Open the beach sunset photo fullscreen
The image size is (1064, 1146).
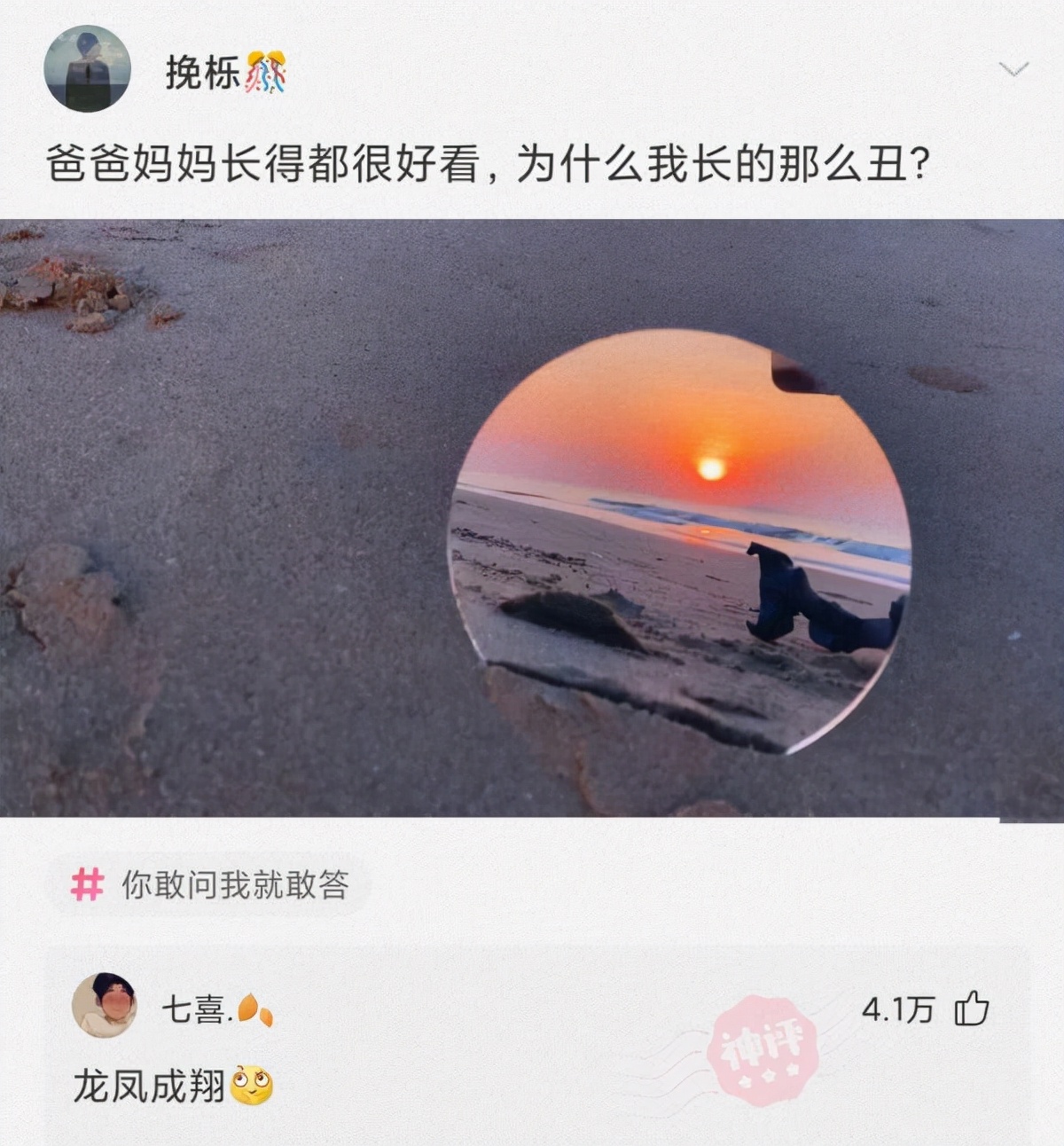pos(532,514)
